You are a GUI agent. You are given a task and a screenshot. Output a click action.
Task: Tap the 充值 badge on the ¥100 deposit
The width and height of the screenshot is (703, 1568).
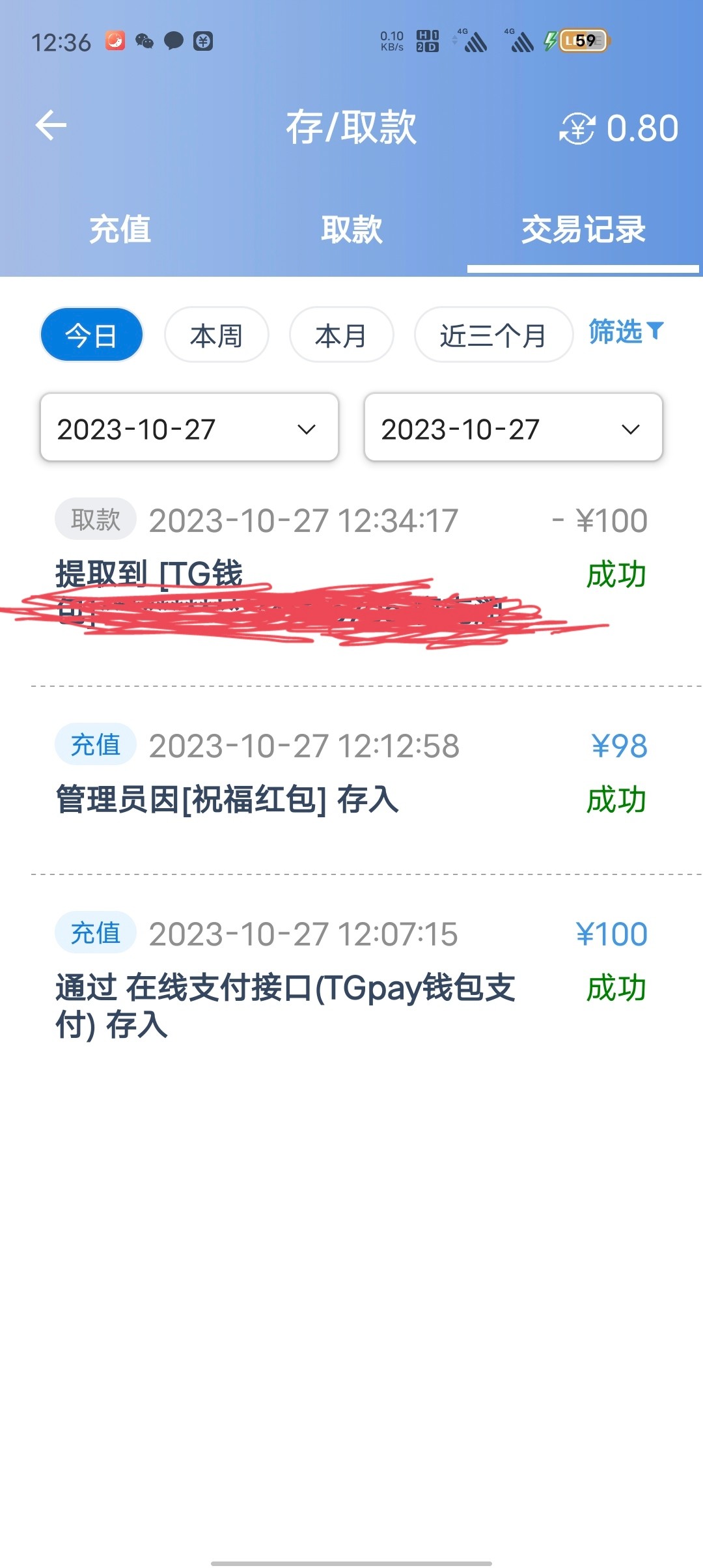94,933
